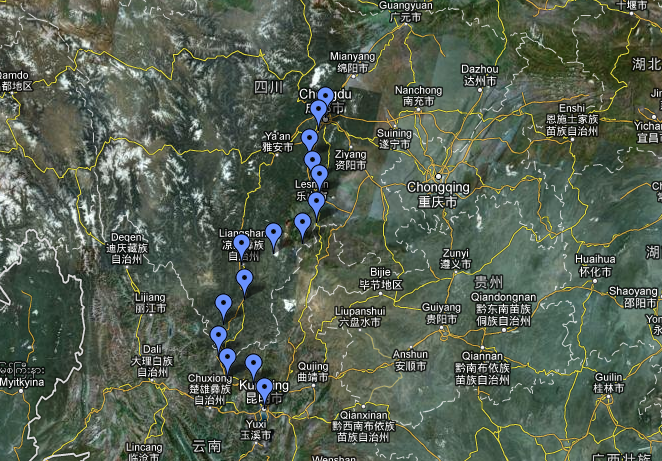Select the pin just above the Chuxiong label
Image resolution: width=662 pixels, height=461 pixels.
pos(227,358)
